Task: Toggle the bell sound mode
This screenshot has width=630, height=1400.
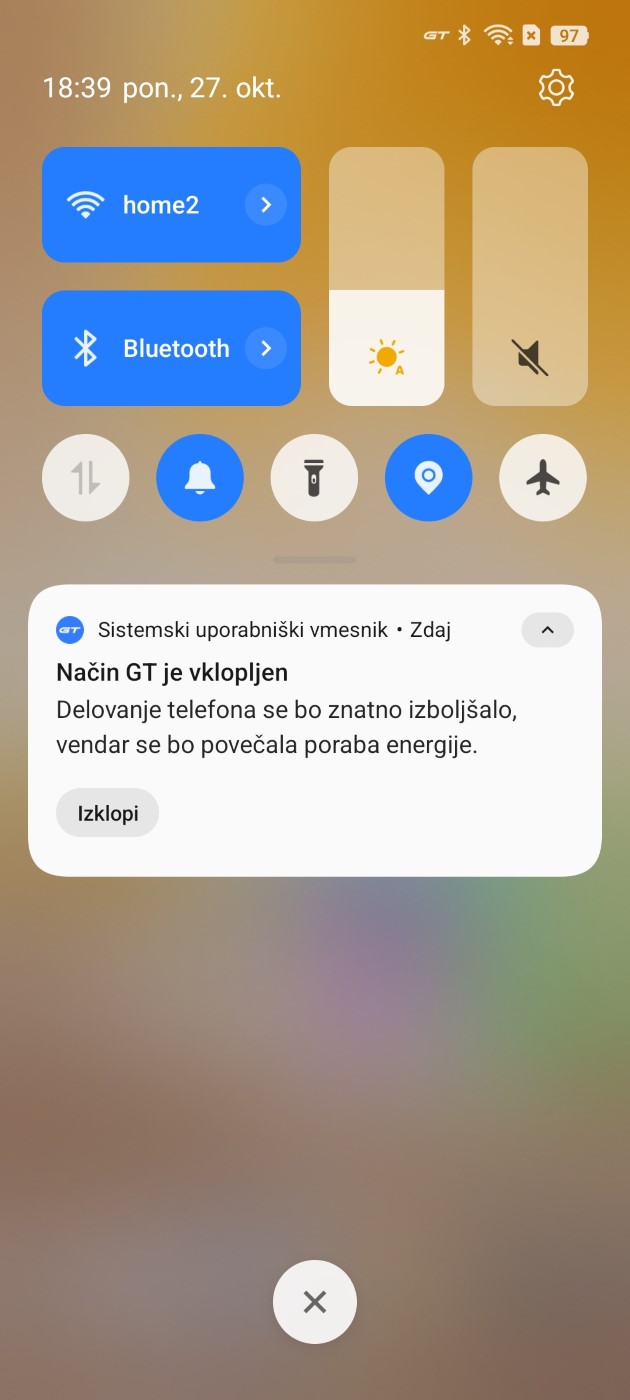Action: 200,479
